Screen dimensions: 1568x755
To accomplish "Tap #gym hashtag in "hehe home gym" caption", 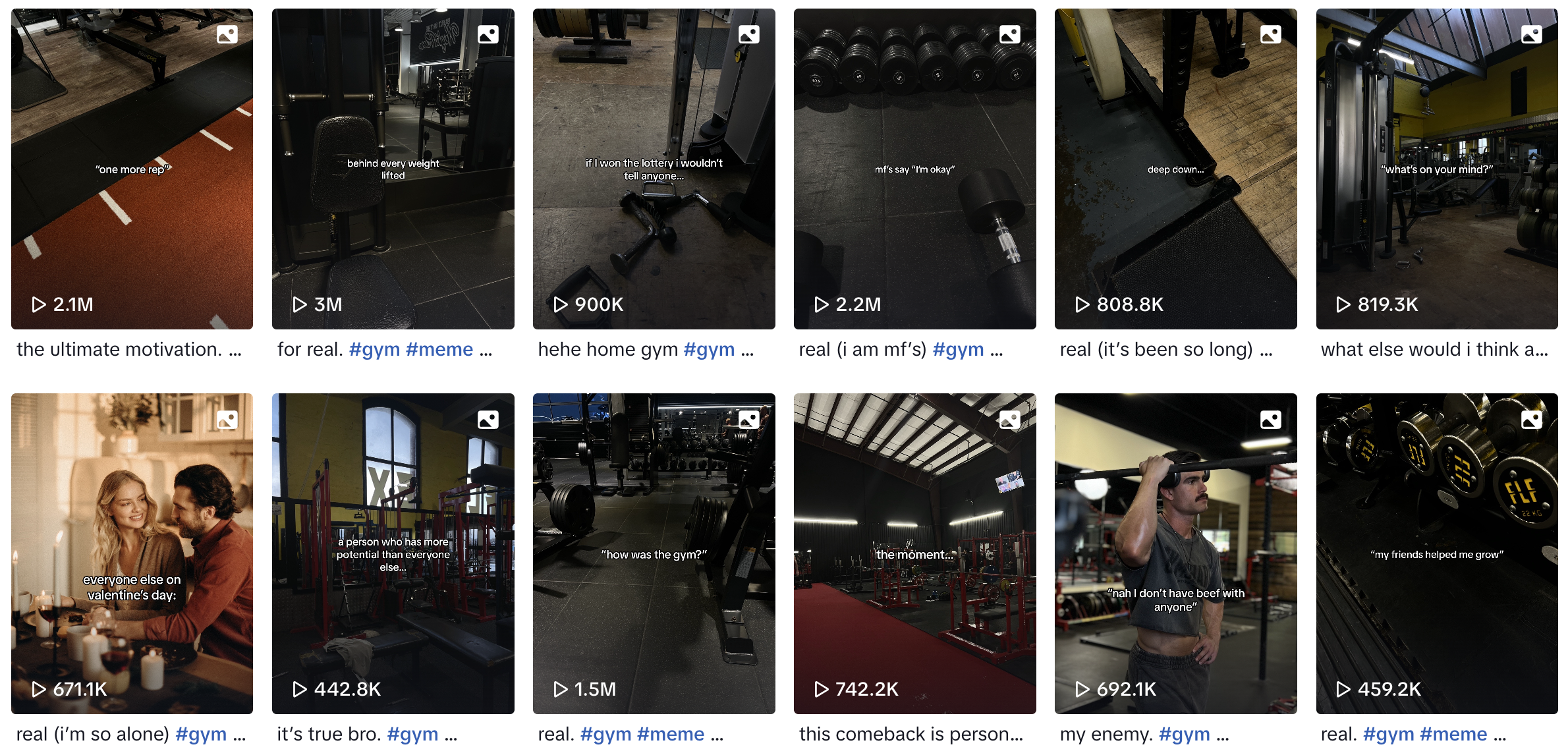I will point(709,349).
